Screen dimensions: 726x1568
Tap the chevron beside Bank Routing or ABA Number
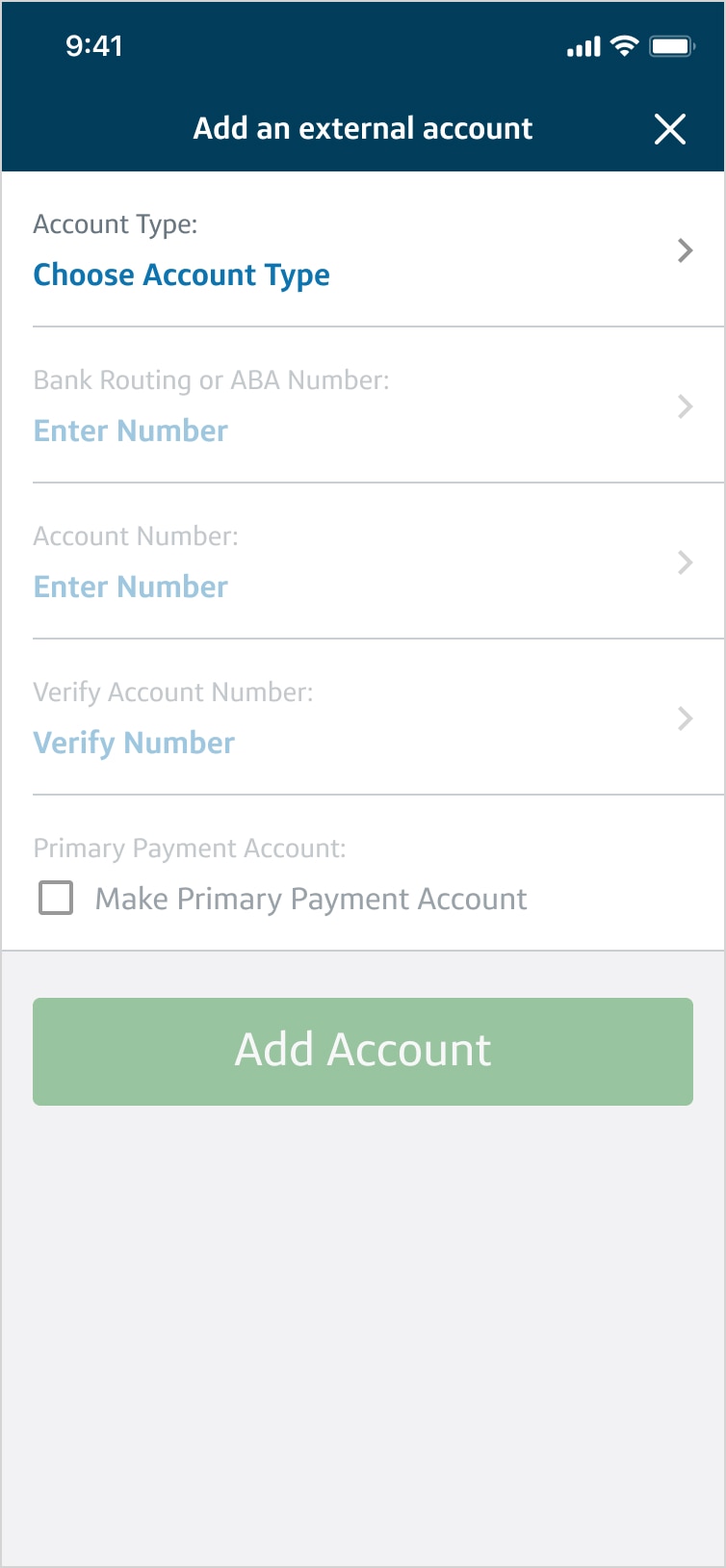(685, 406)
